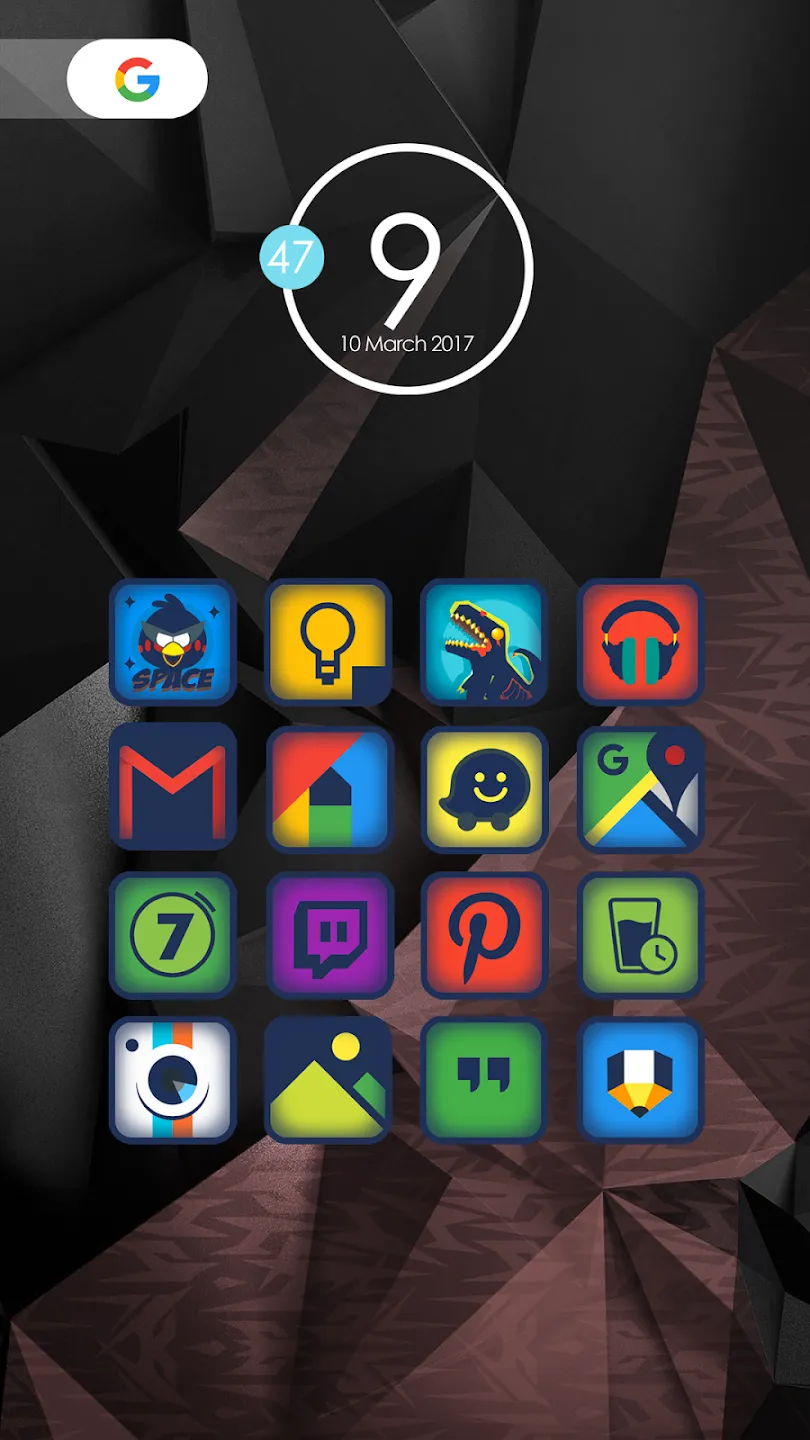Screen dimensions: 810x1440
Task: Open the Hangouts quote icon app
Action: tap(484, 1080)
